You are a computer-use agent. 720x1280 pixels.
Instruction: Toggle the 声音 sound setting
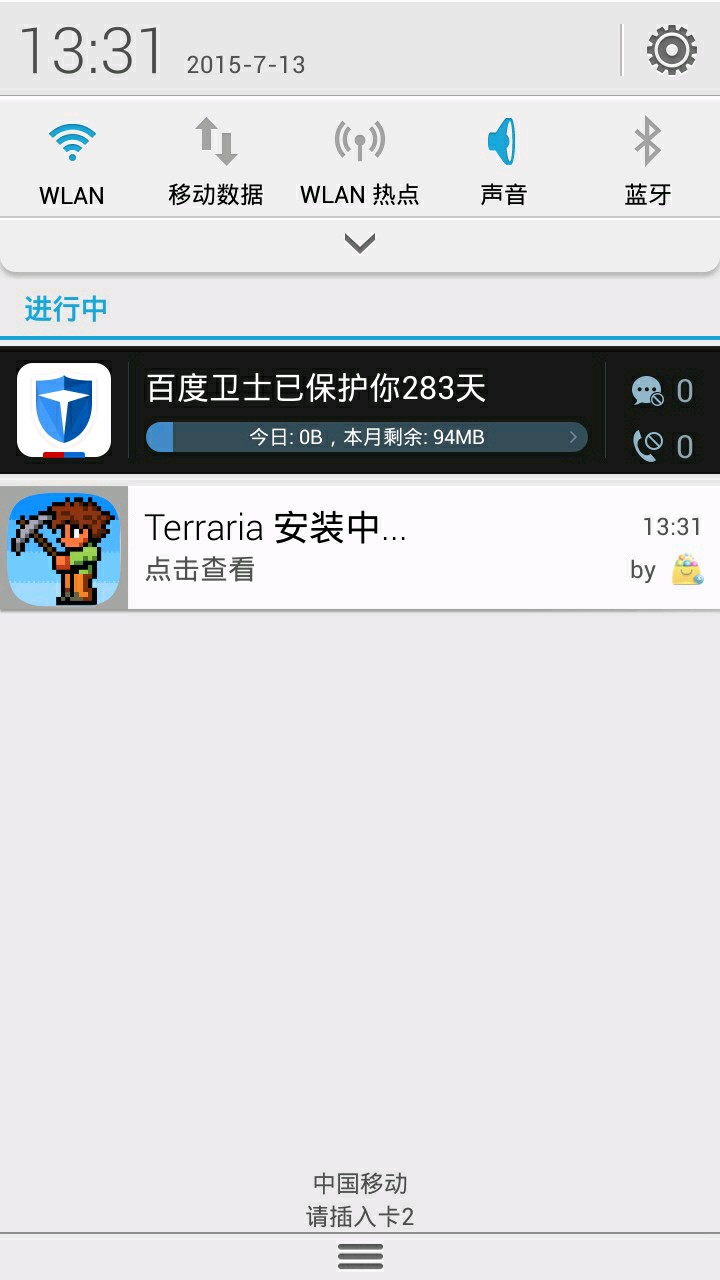tap(503, 158)
